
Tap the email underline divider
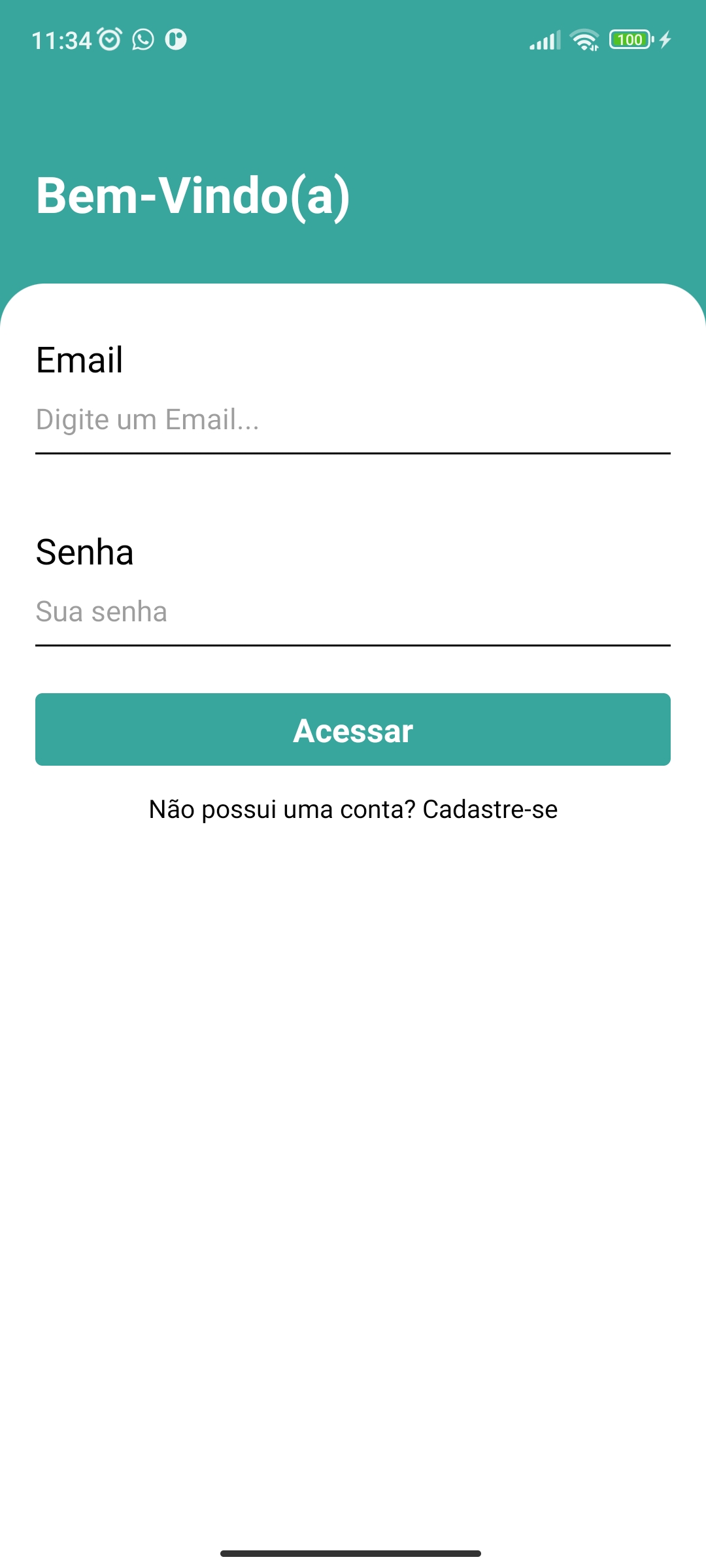point(353,451)
